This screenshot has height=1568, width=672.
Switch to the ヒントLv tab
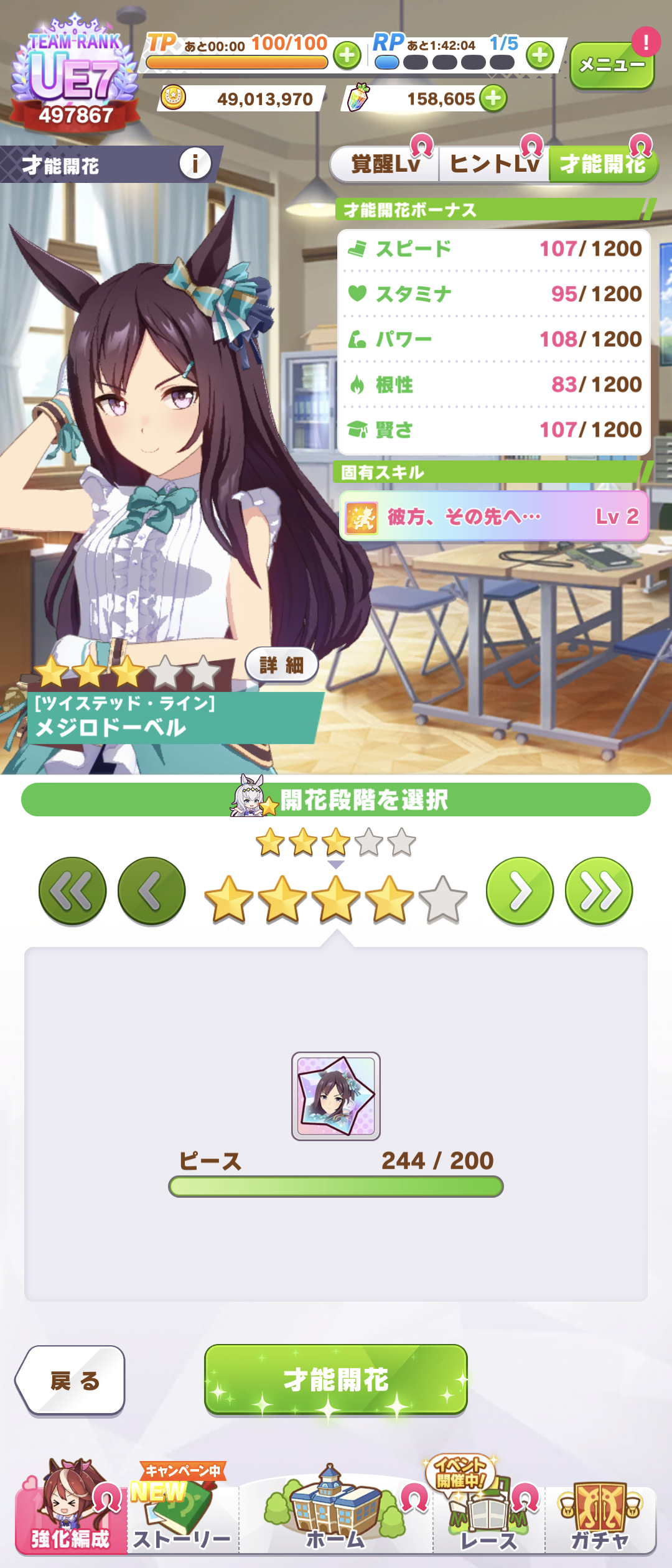pyautogui.click(x=494, y=164)
